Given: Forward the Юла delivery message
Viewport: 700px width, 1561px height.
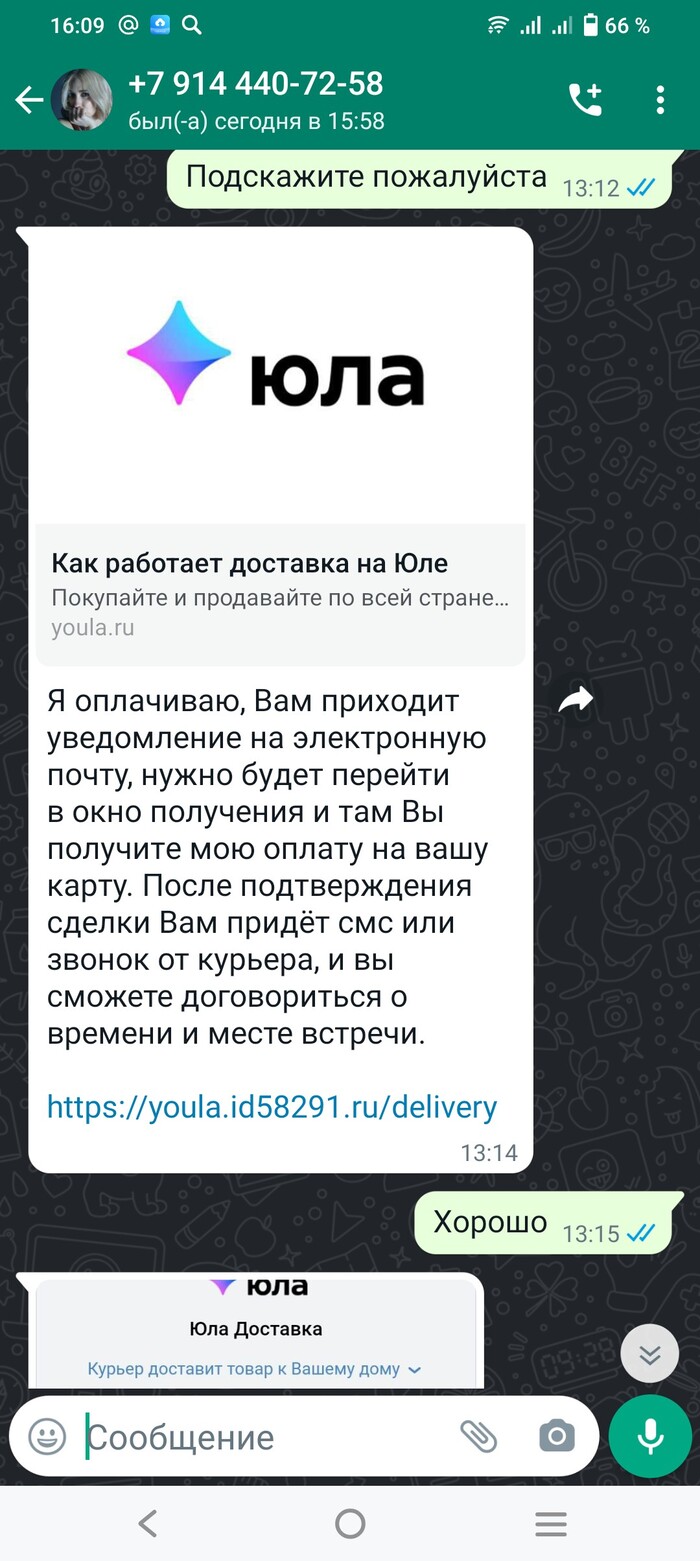Looking at the screenshot, I should (575, 701).
